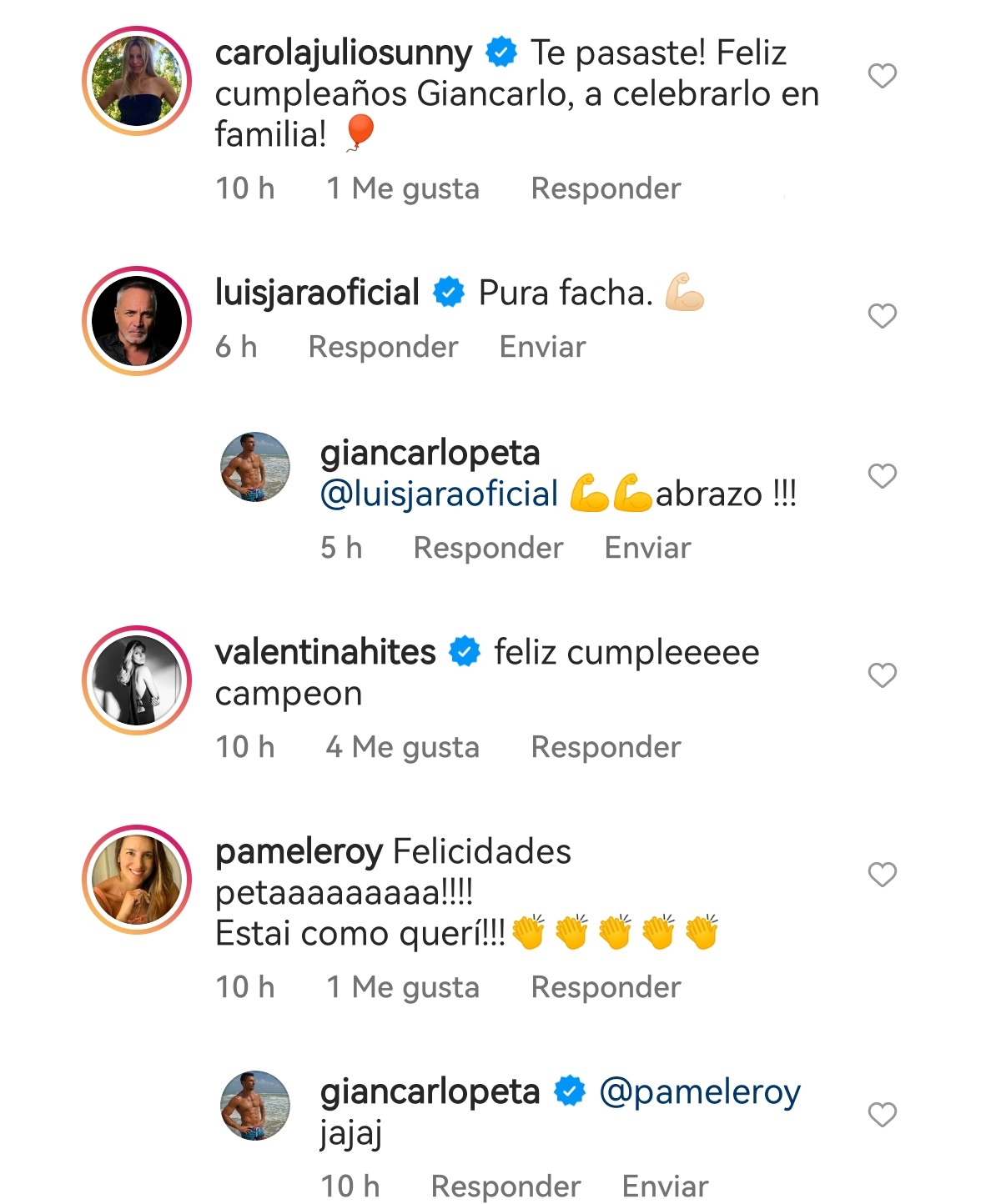This screenshot has width=1001, height=1204.
Task: View likes on valentinahites's comment via 4 Me gusta
Action: point(405,747)
